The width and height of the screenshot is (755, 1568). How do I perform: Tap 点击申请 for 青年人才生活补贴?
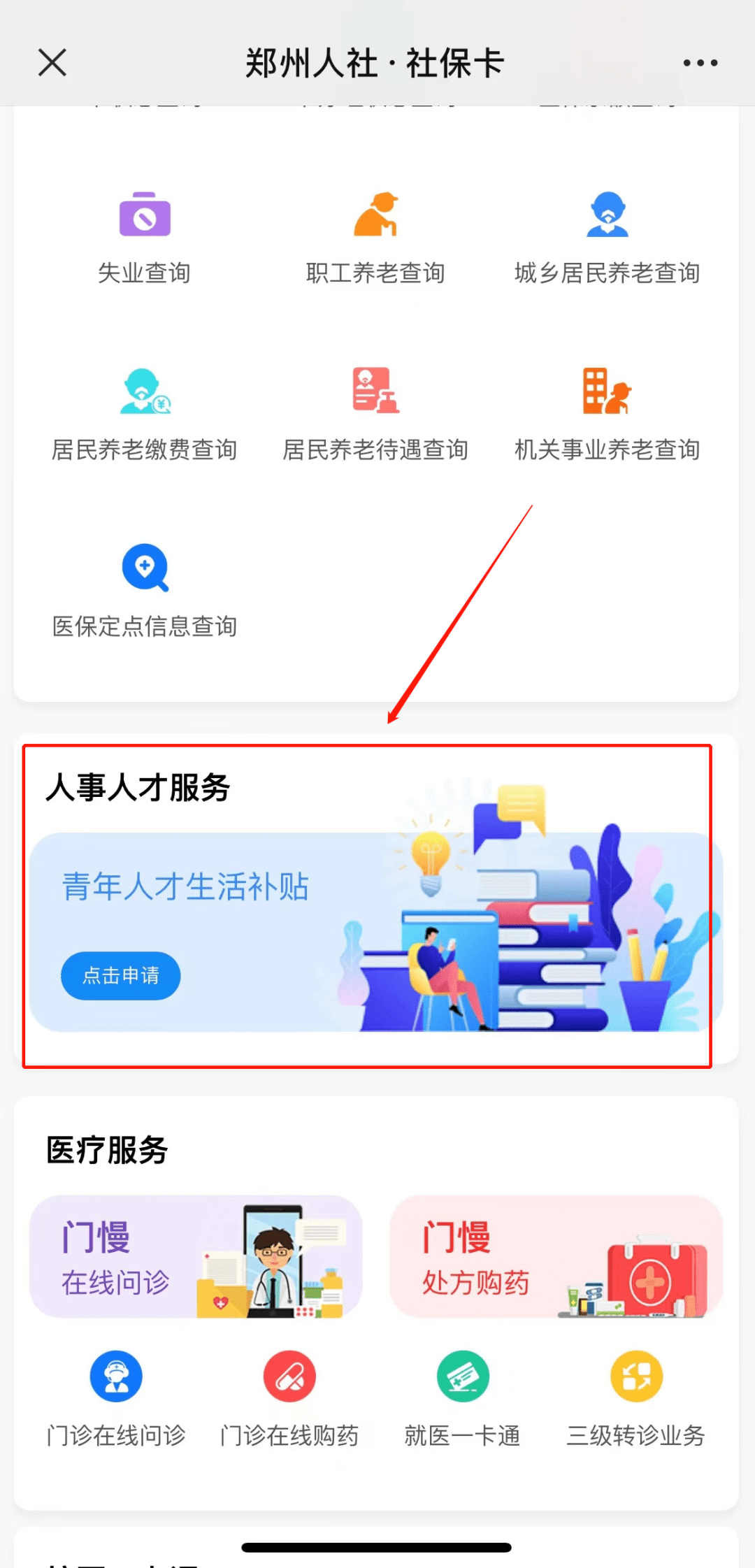[x=121, y=975]
